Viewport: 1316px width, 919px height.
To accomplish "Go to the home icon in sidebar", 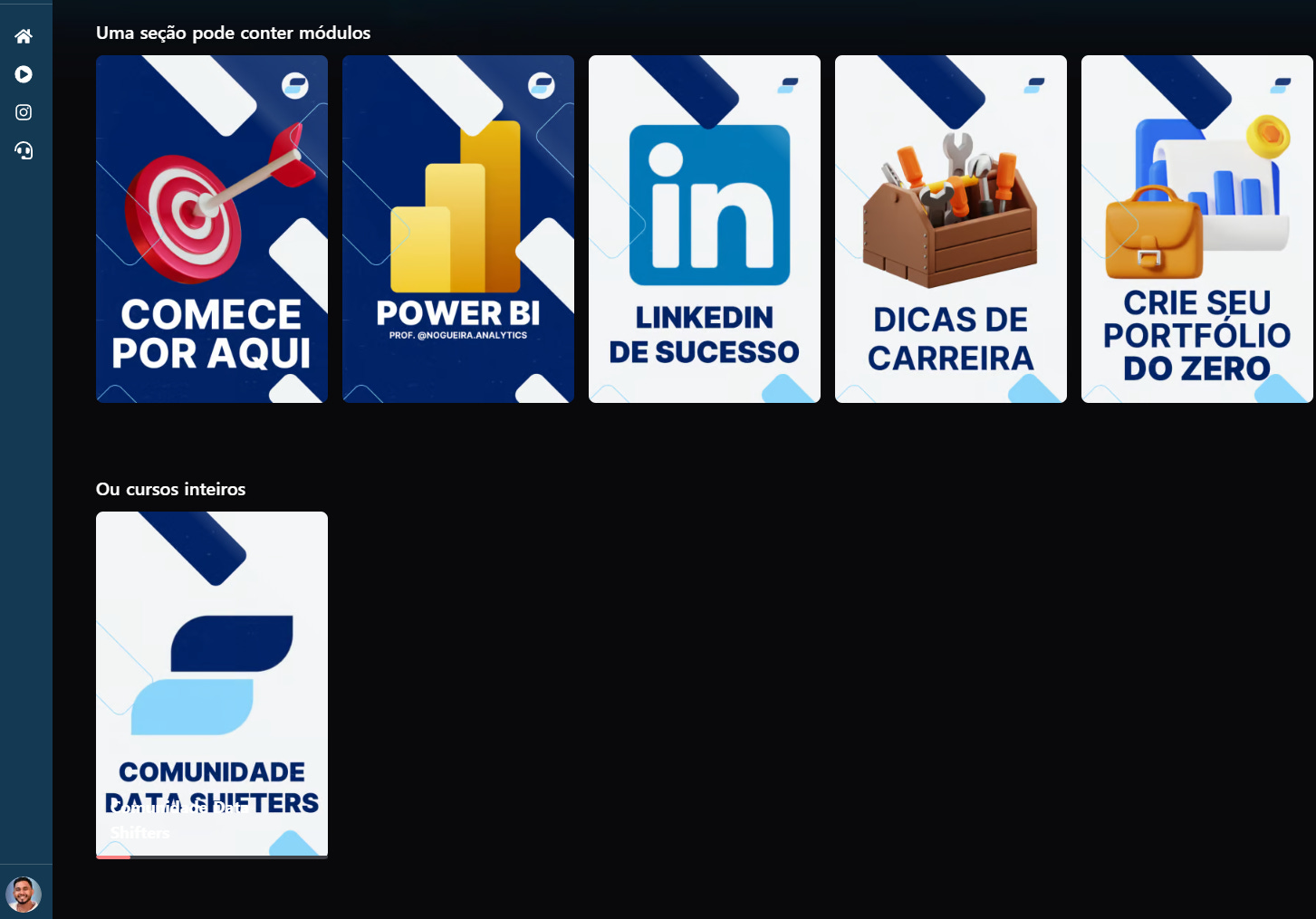I will pos(24,36).
